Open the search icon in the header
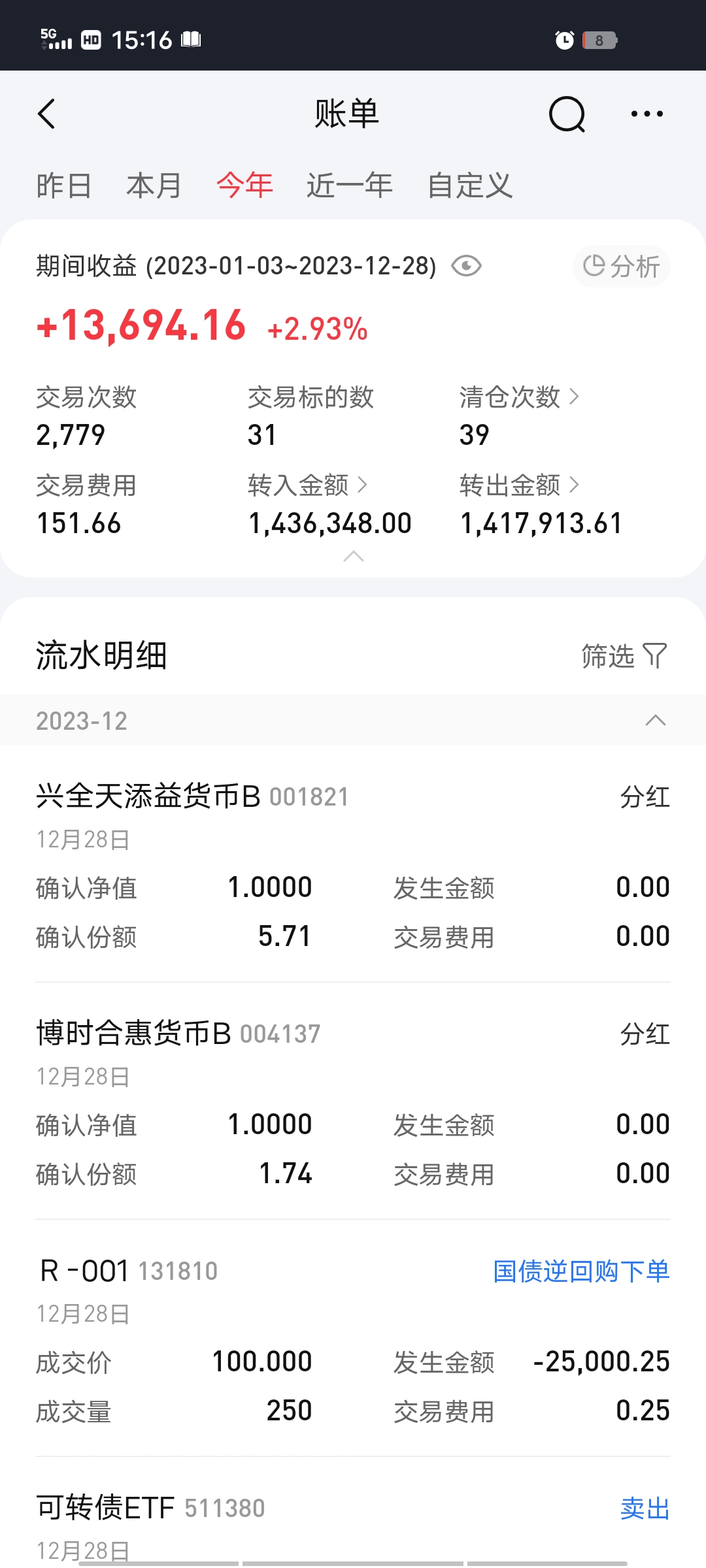The image size is (706, 1568). pyautogui.click(x=567, y=114)
